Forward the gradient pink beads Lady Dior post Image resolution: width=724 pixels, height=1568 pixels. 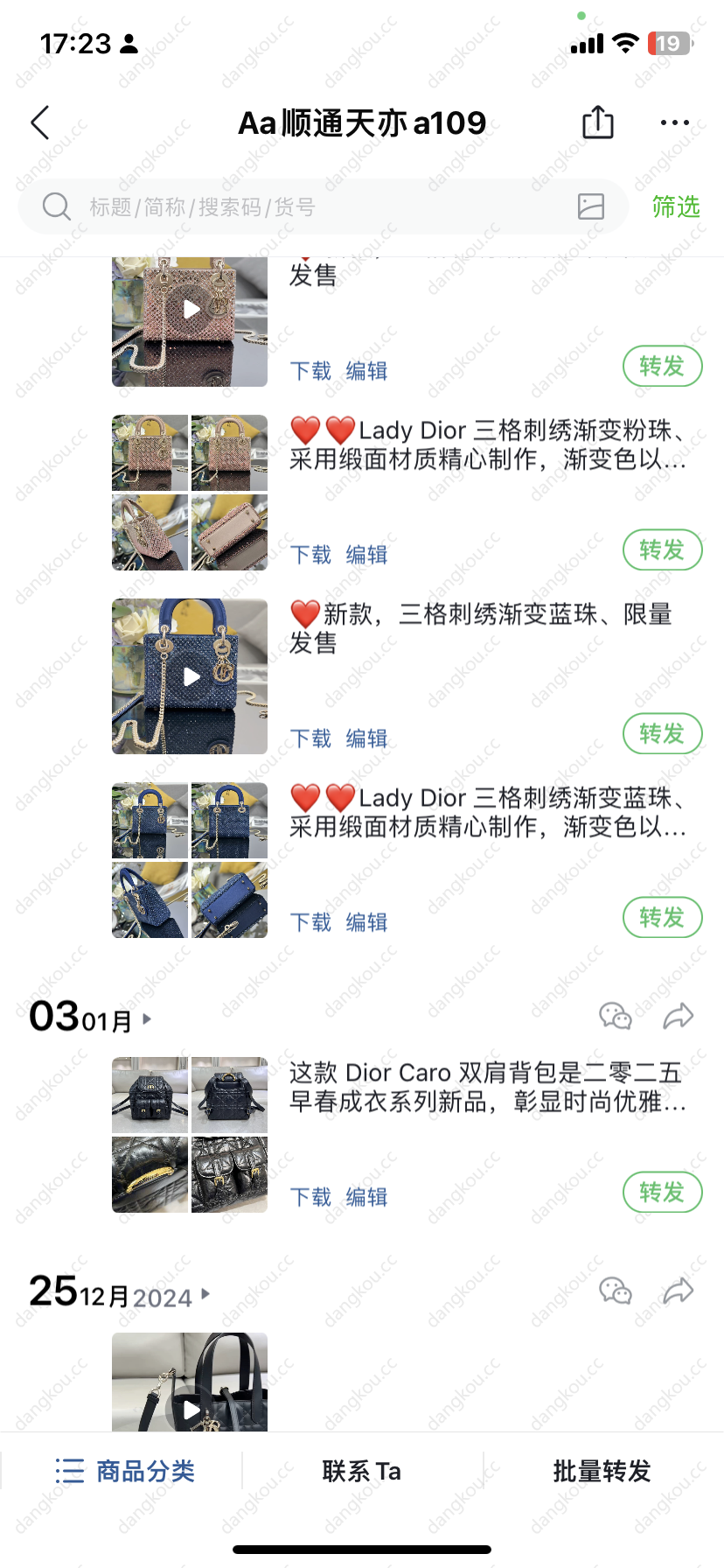(x=662, y=550)
